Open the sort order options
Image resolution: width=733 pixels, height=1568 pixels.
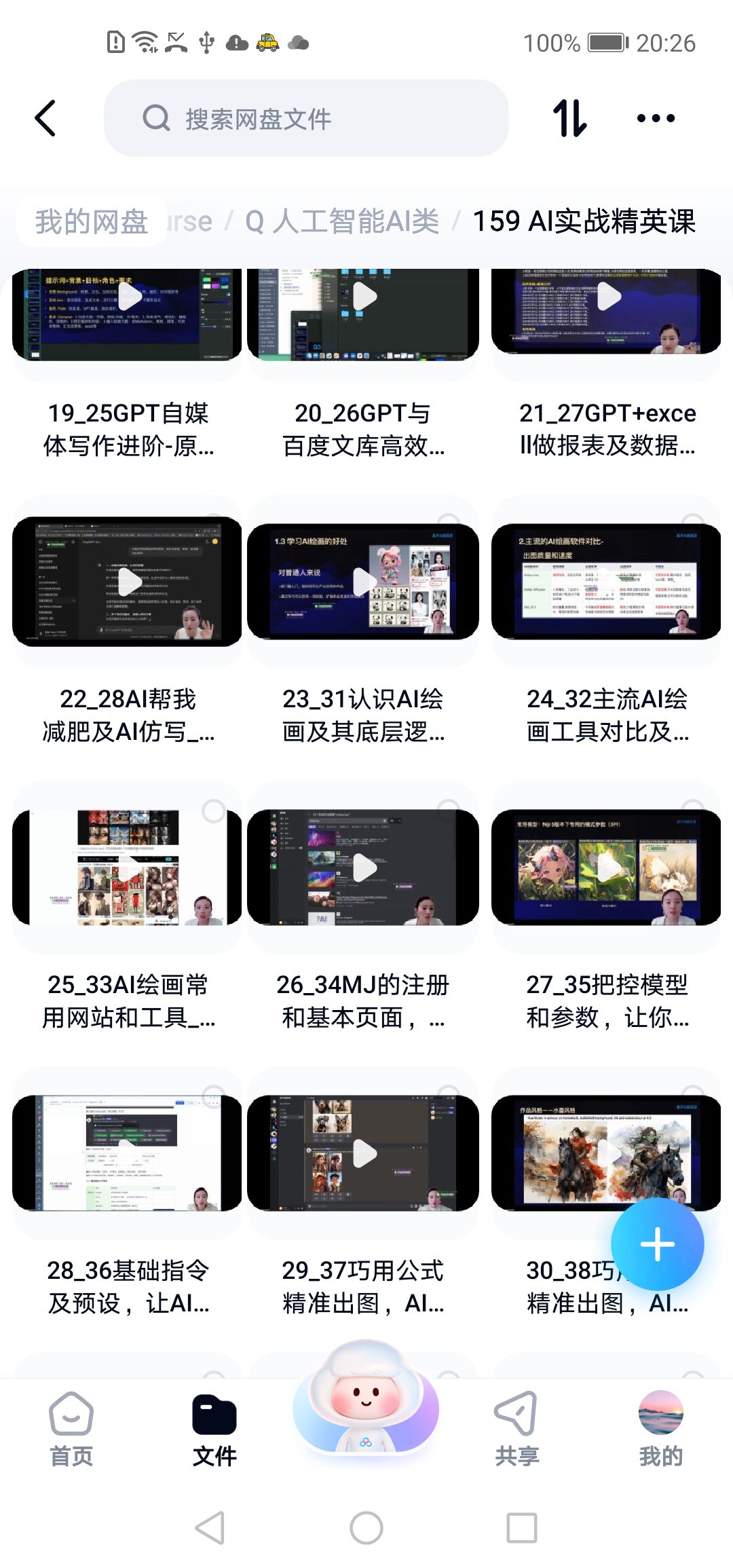point(569,119)
